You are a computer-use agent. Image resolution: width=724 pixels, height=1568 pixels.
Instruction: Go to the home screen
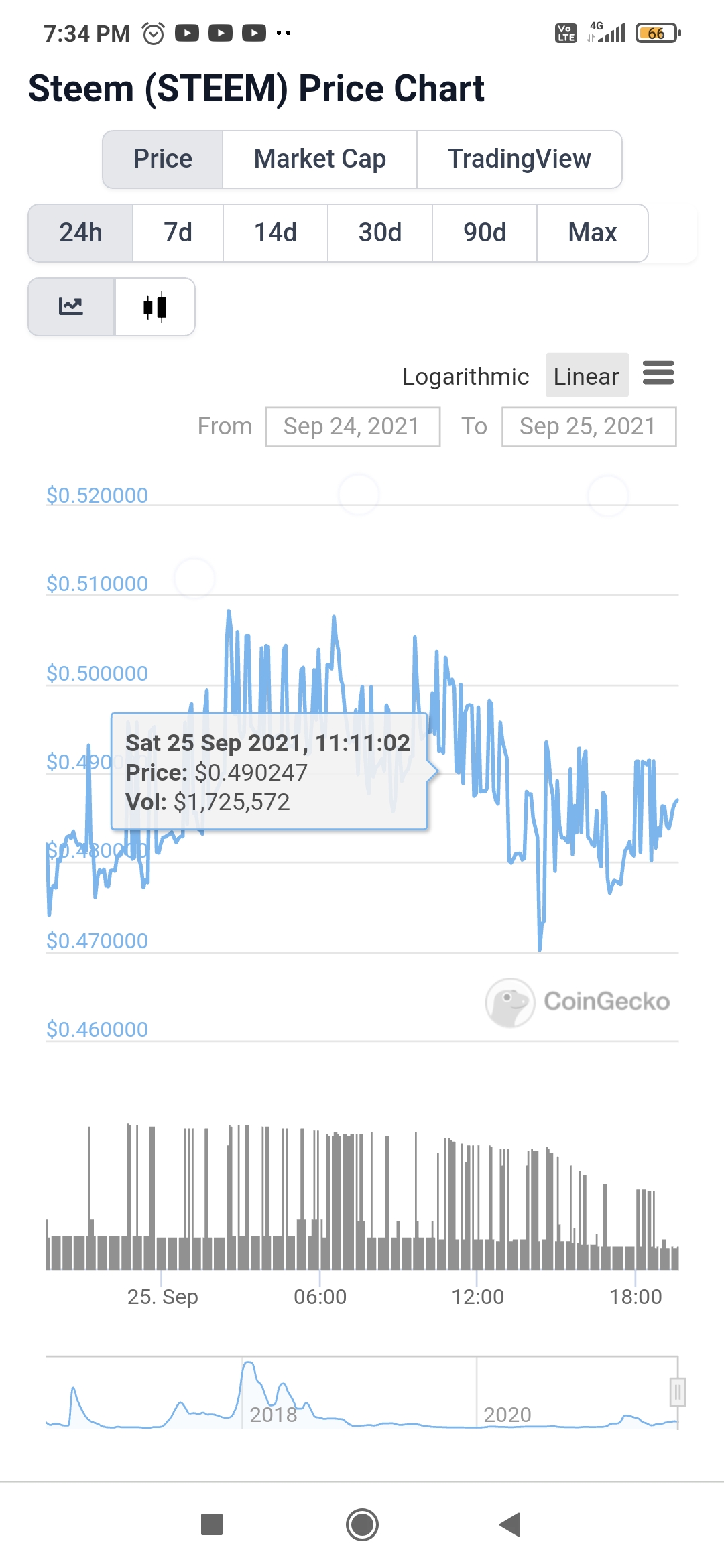[x=362, y=1524]
